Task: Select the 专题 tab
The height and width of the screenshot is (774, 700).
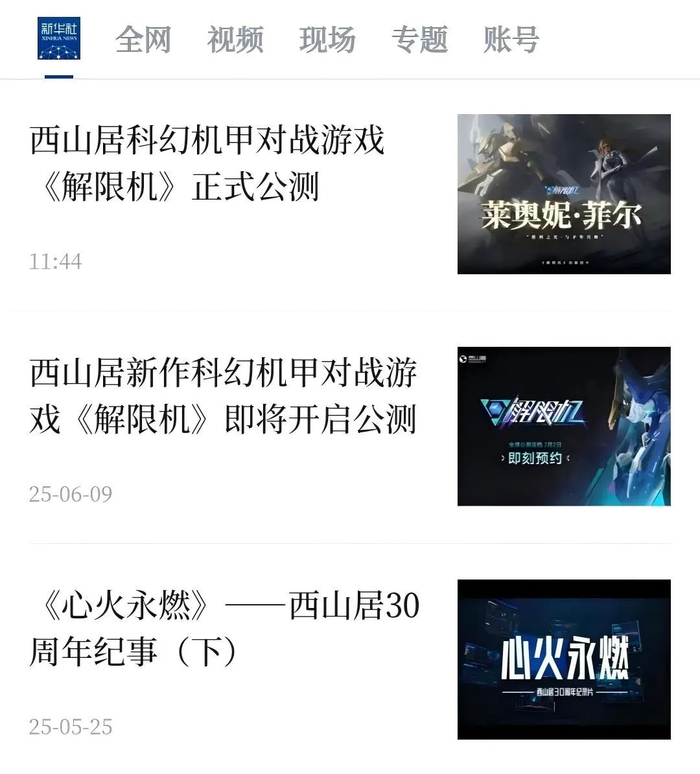Action: [x=419, y=40]
